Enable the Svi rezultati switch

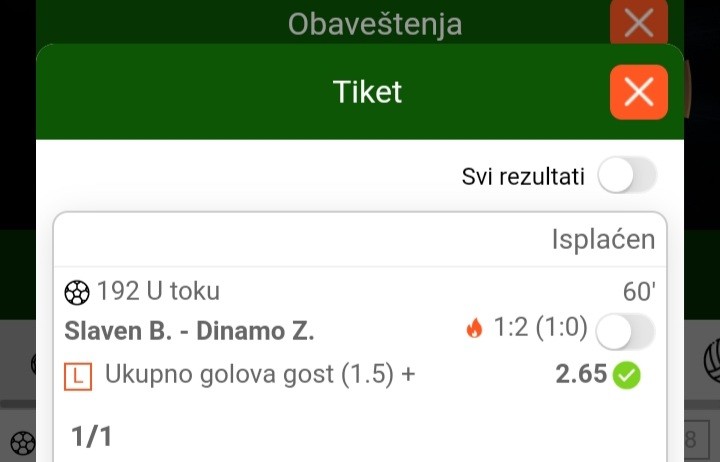click(627, 177)
